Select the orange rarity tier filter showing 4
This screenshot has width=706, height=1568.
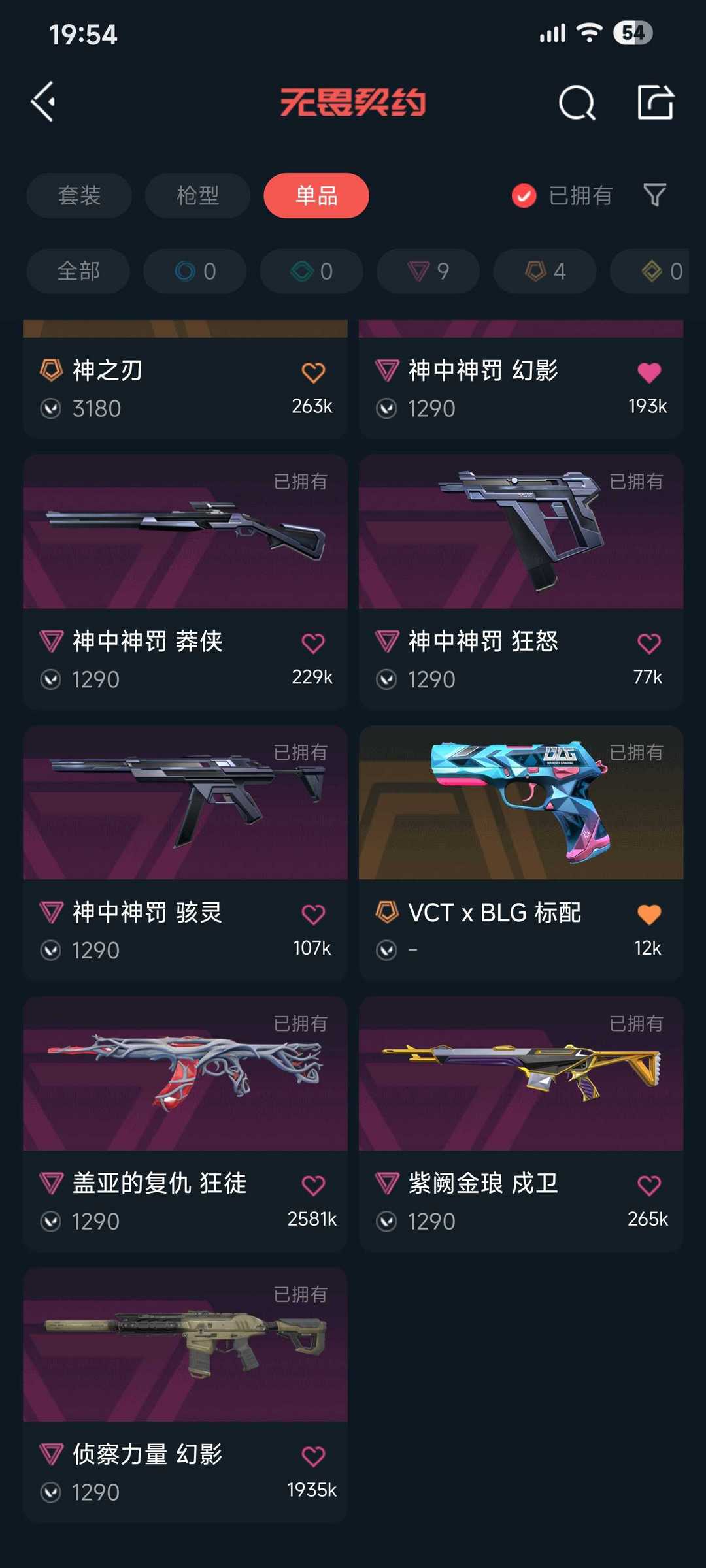544,271
